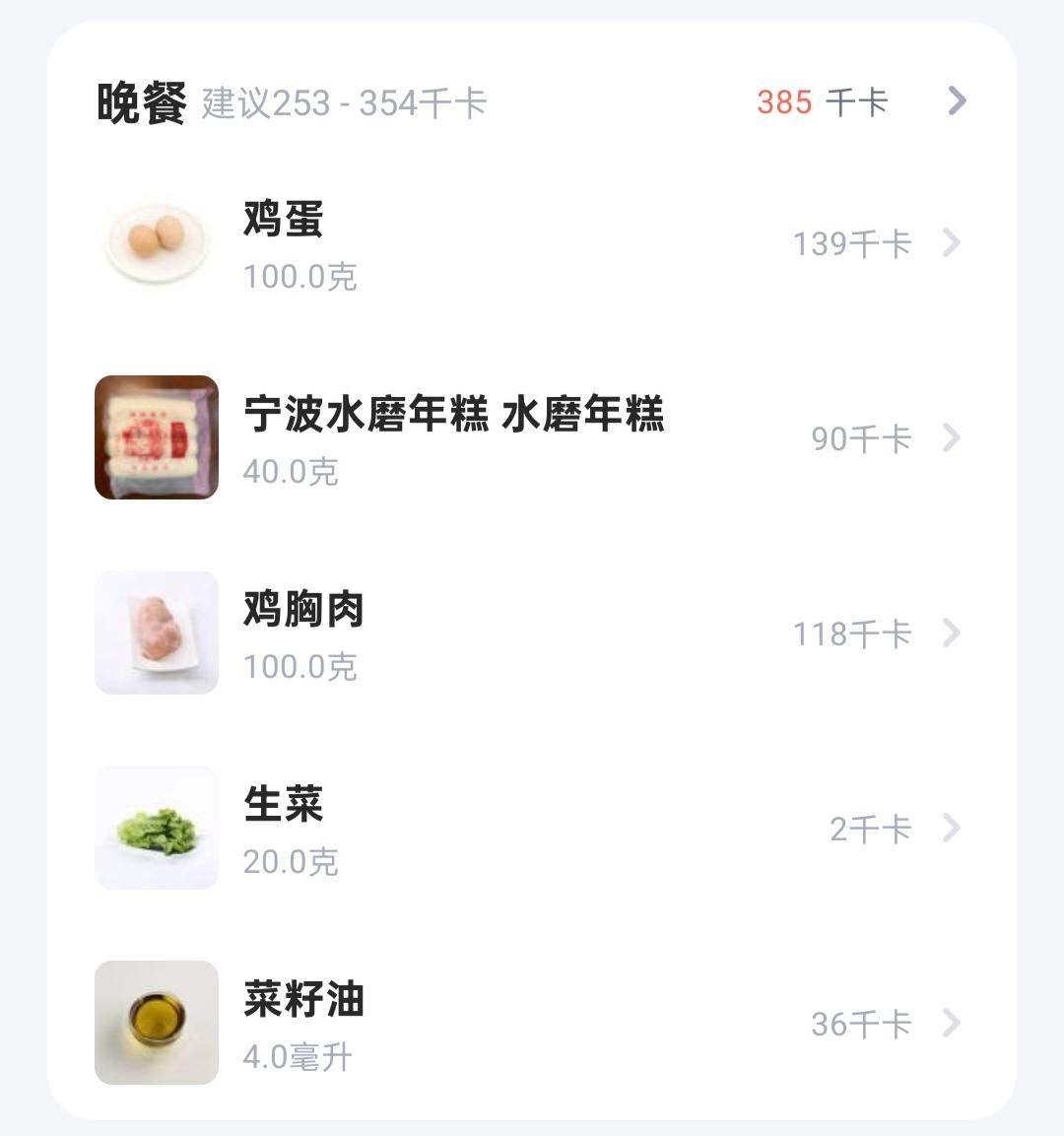Click the lettuce thumbnail for 生菜
Image resolution: width=1064 pixels, height=1136 pixels.
(x=156, y=827)
